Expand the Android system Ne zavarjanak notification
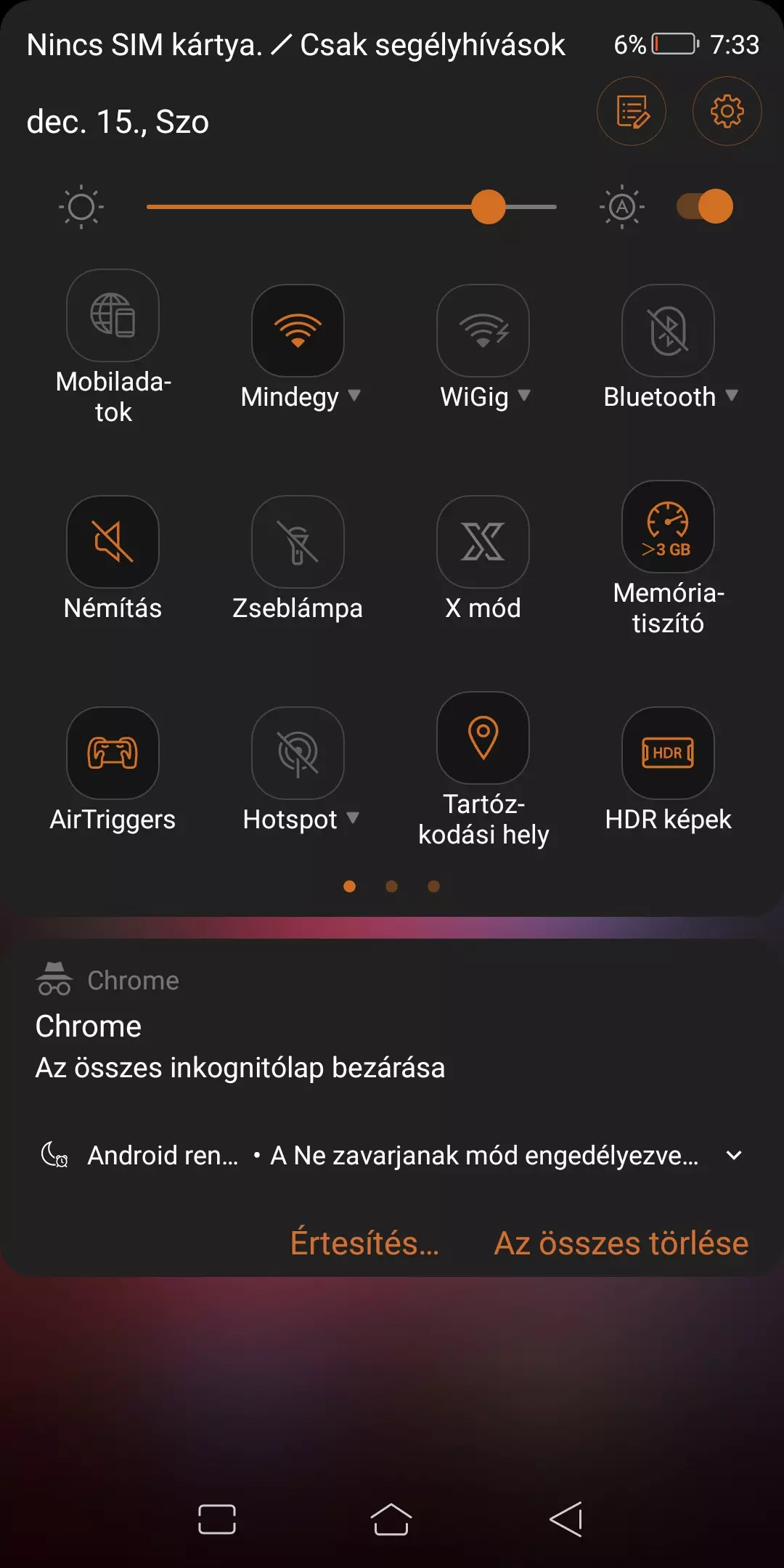 [735, 1156]
